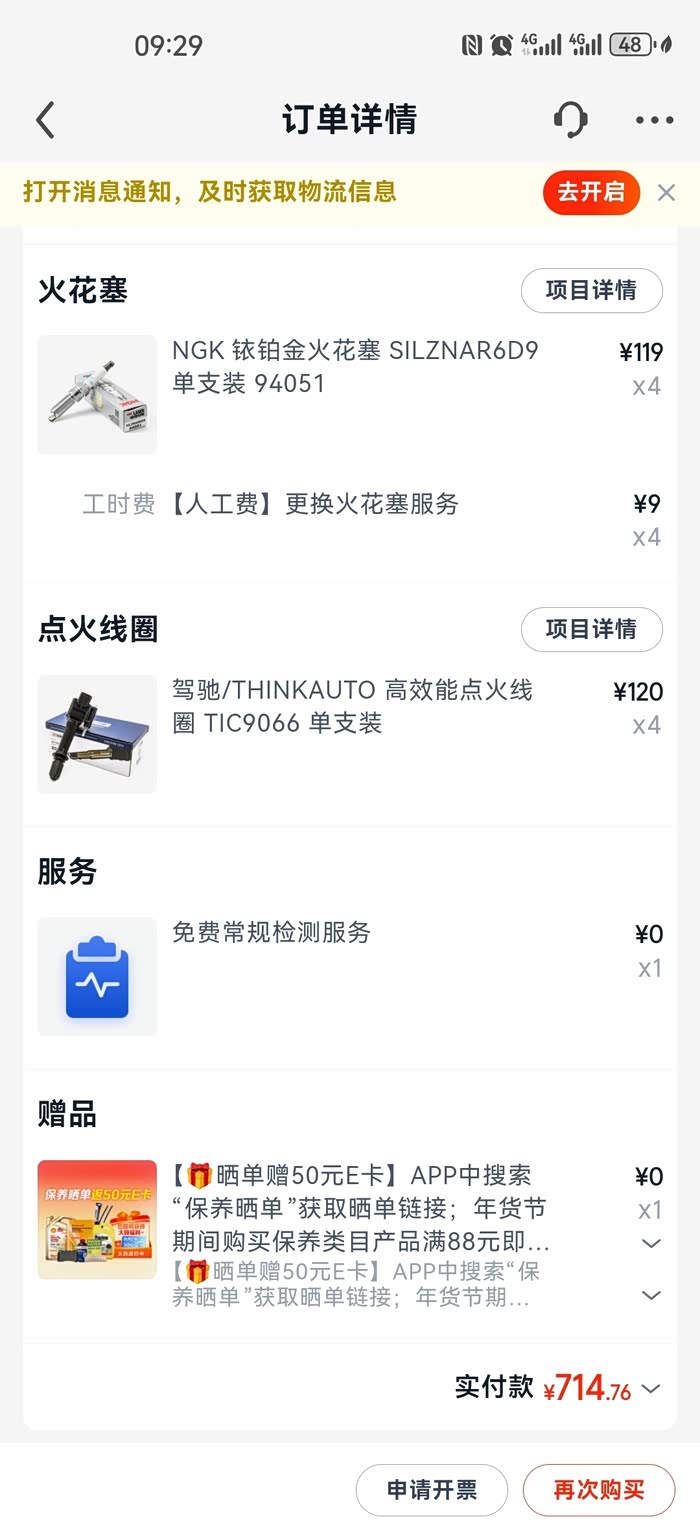Open the 免费常规检测服务 item
This screenshot has width=700, height=1540.
pos(271,933)
